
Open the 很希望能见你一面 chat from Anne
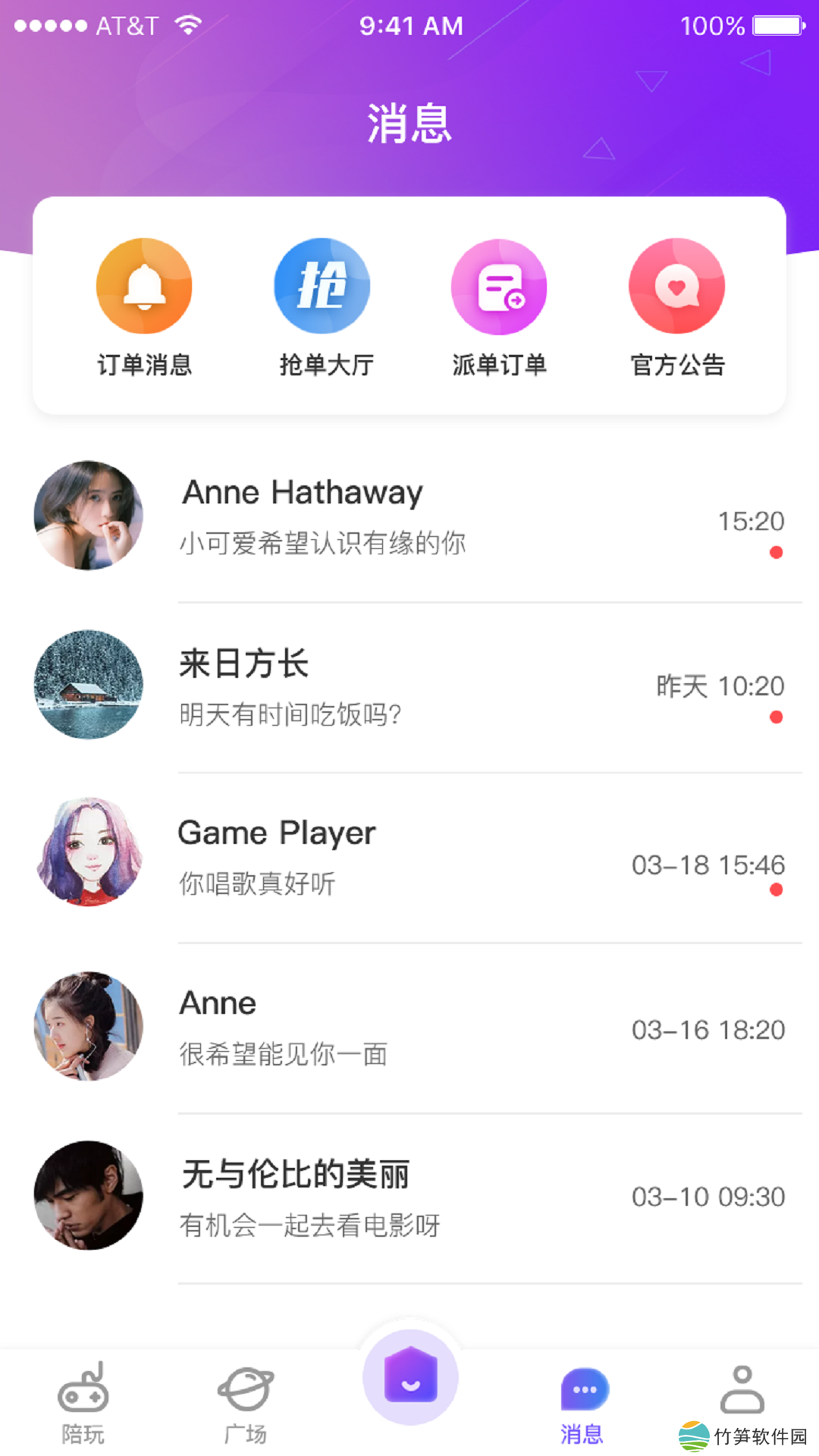pyautogui.click(x=409, y=1027)
